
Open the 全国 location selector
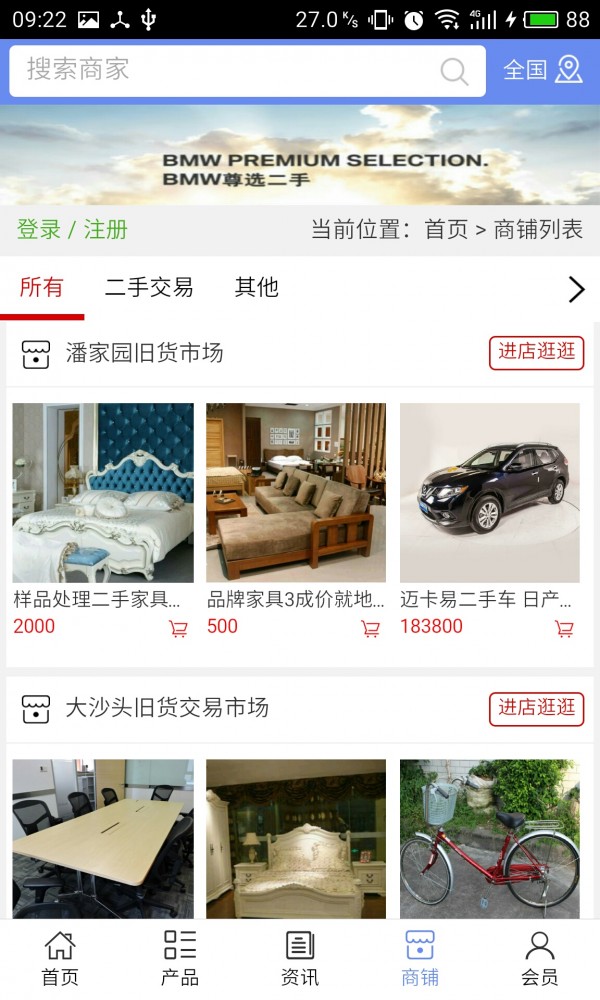542,70
